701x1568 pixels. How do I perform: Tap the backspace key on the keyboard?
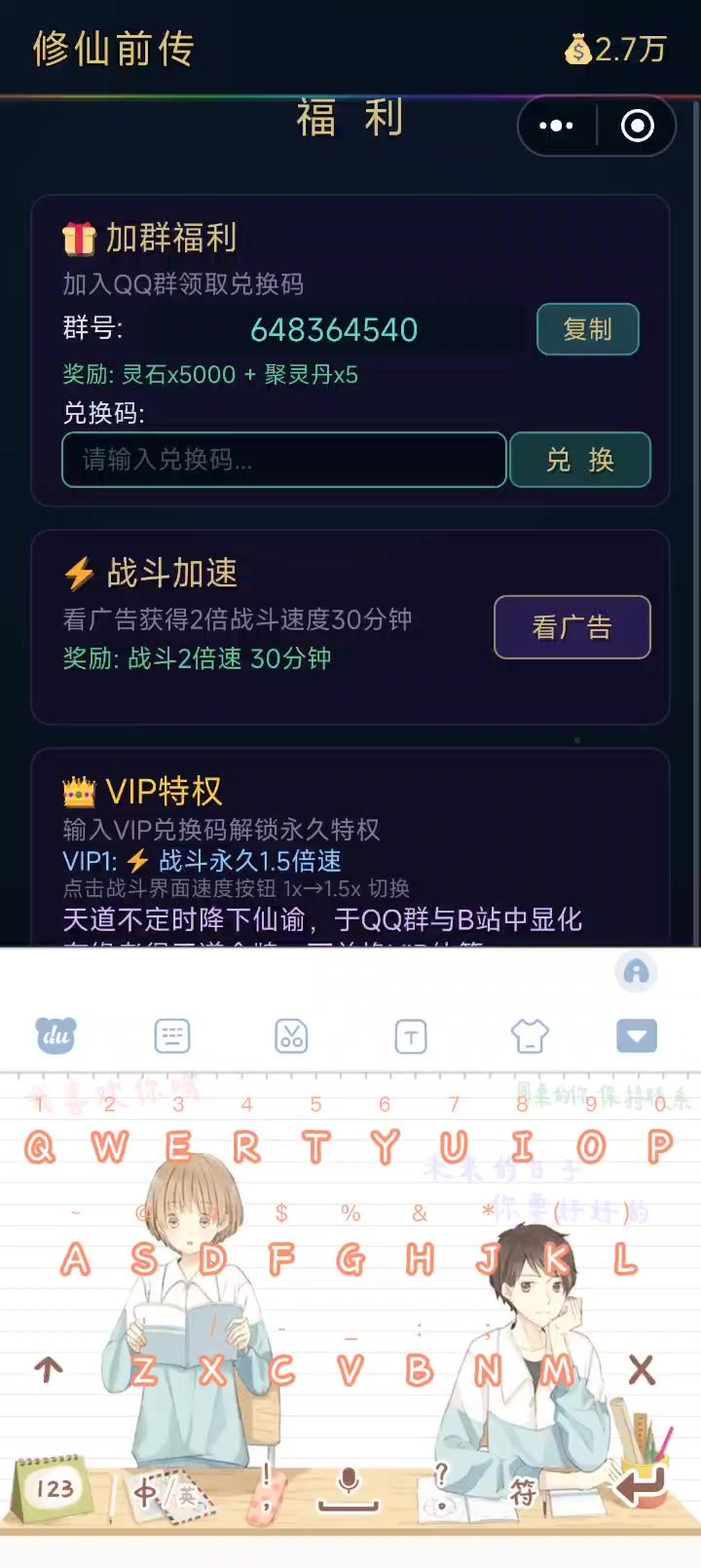[x=641, y=1370]
